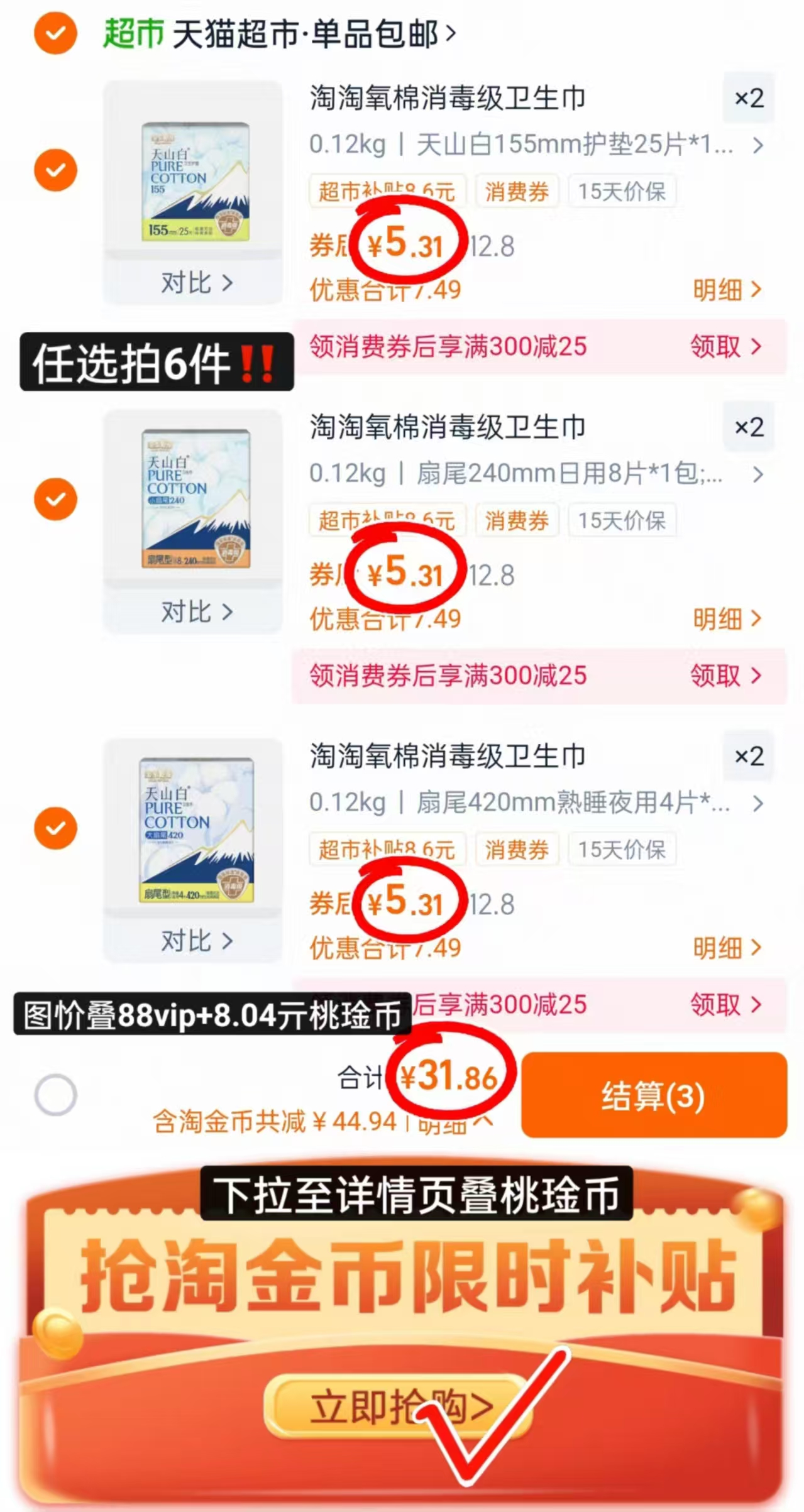Click the ×2 quantity badge on first item

pos(748,97)
